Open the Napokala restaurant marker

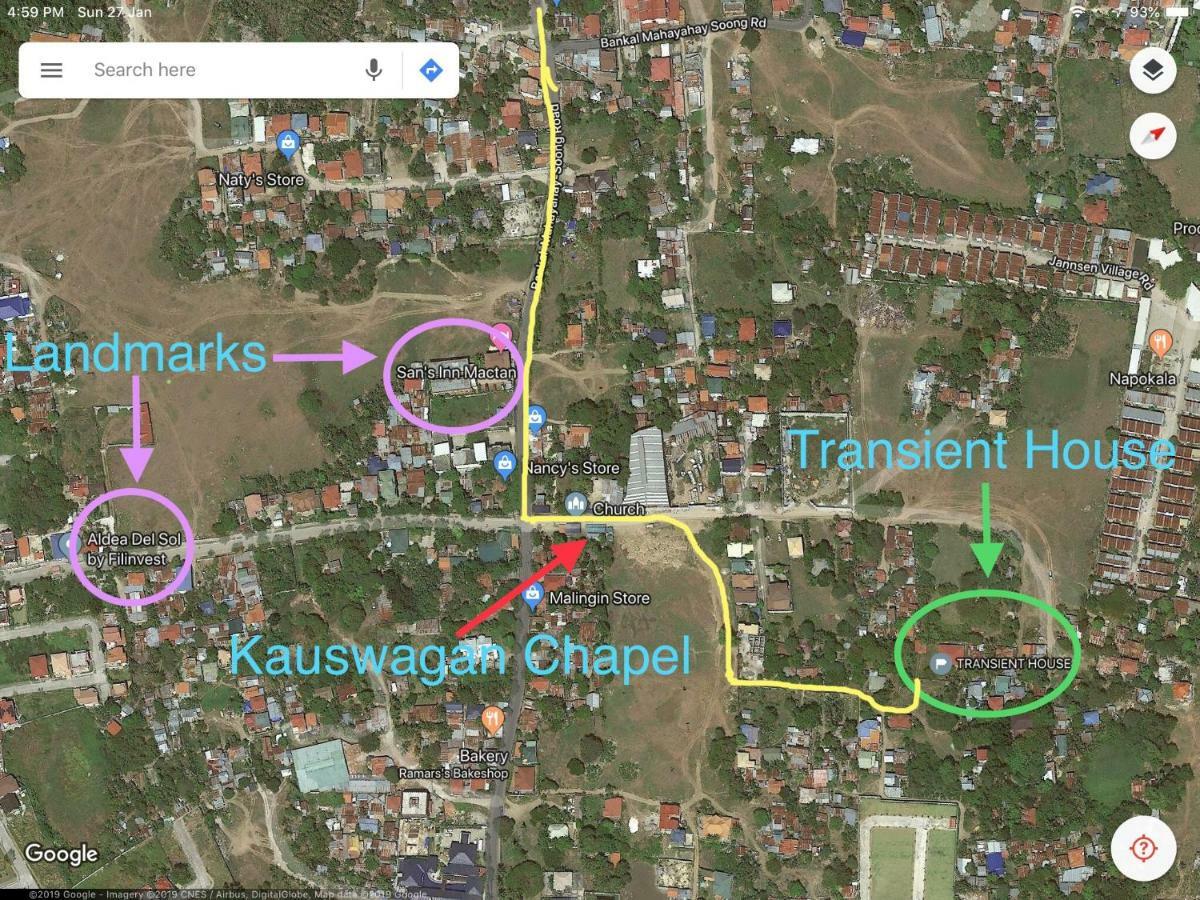1160,342
